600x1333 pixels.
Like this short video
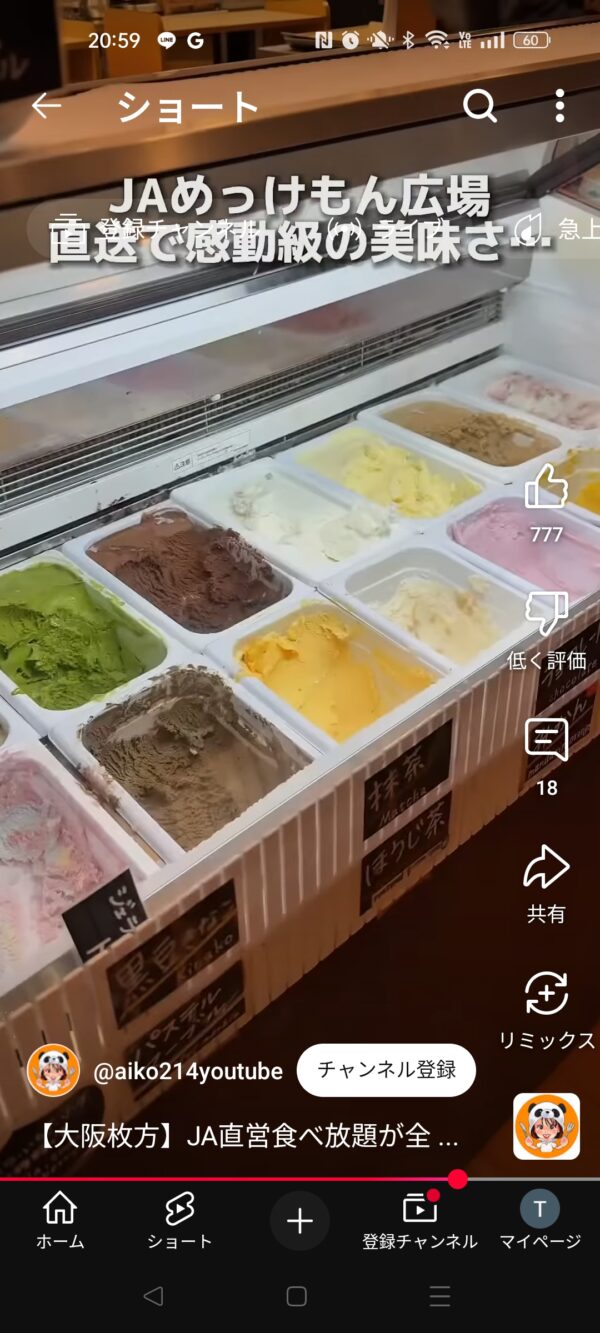coord(546,488)
